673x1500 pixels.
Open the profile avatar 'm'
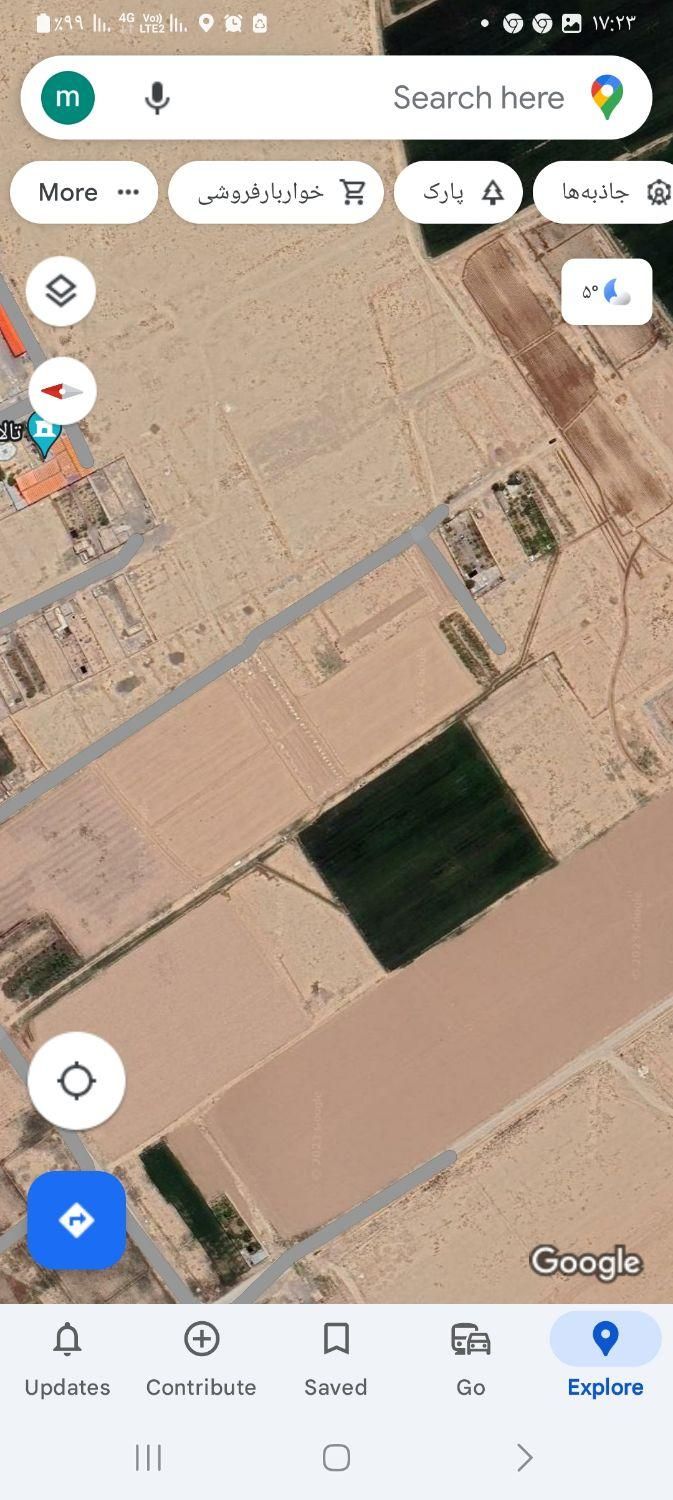68,98
